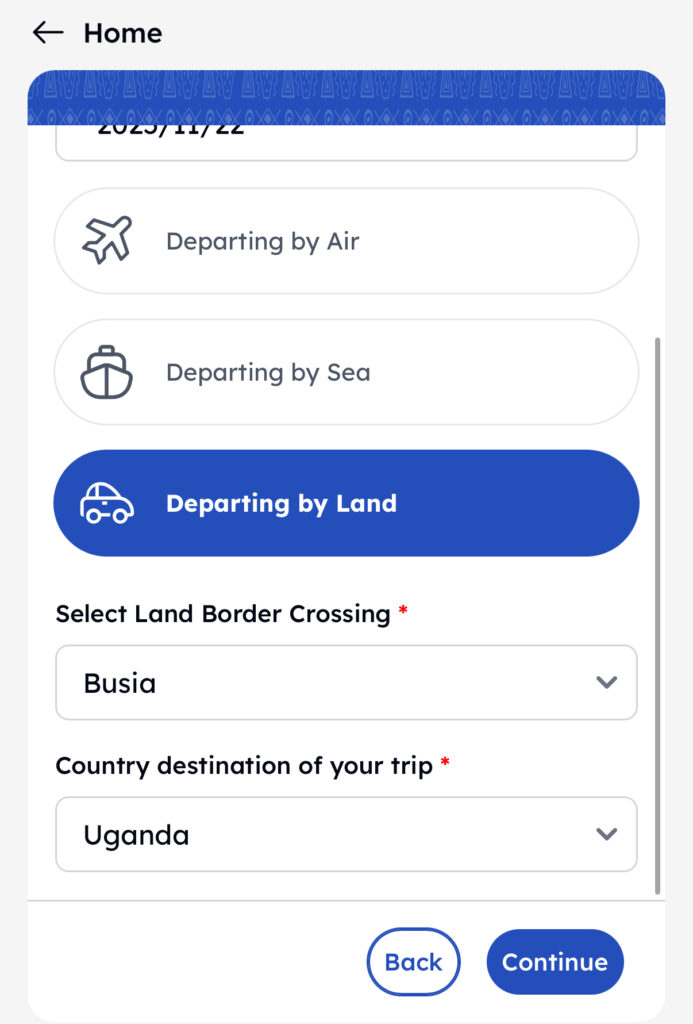
Task: Select Departing by Air option
Action: 345,241
